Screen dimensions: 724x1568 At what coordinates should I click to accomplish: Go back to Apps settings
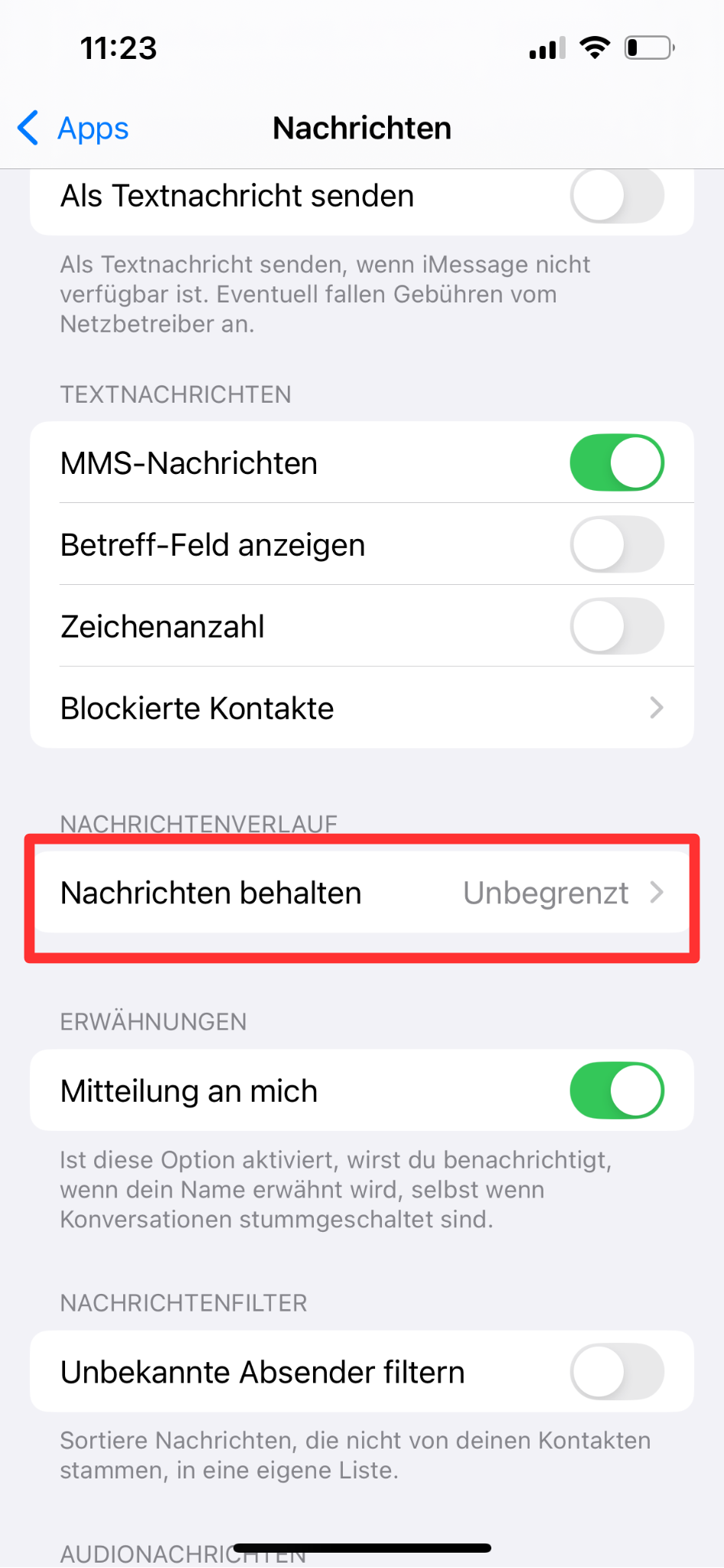73,128
